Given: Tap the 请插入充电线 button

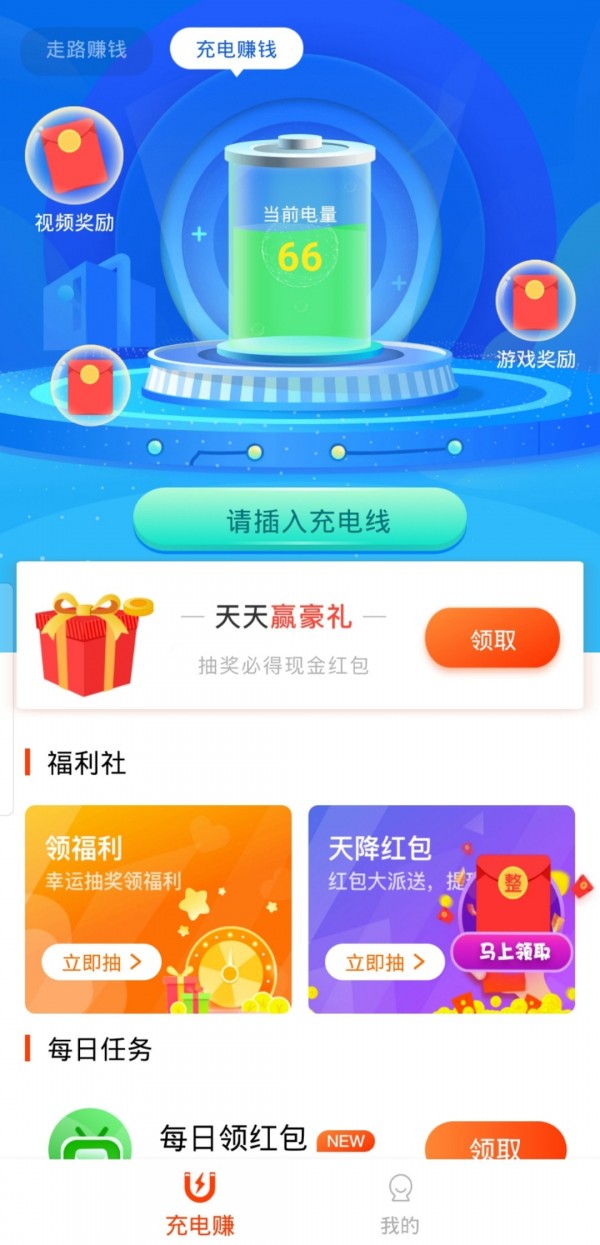Looking at the screenshot, I should click(x=300, y=521).
